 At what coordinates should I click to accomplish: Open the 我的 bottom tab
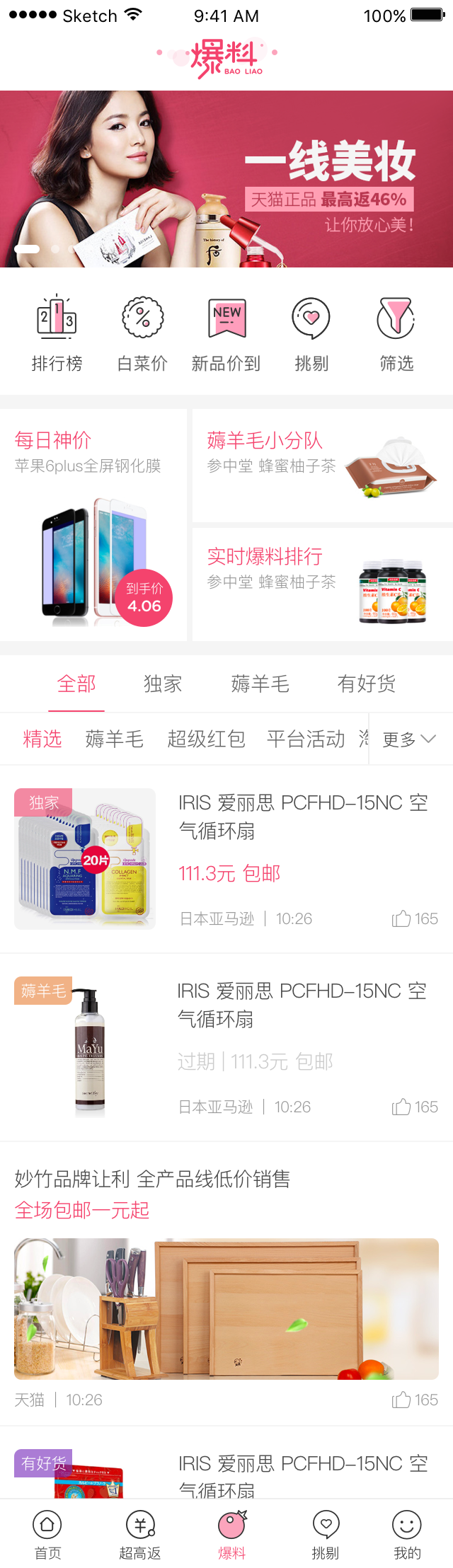point(407,1534)
